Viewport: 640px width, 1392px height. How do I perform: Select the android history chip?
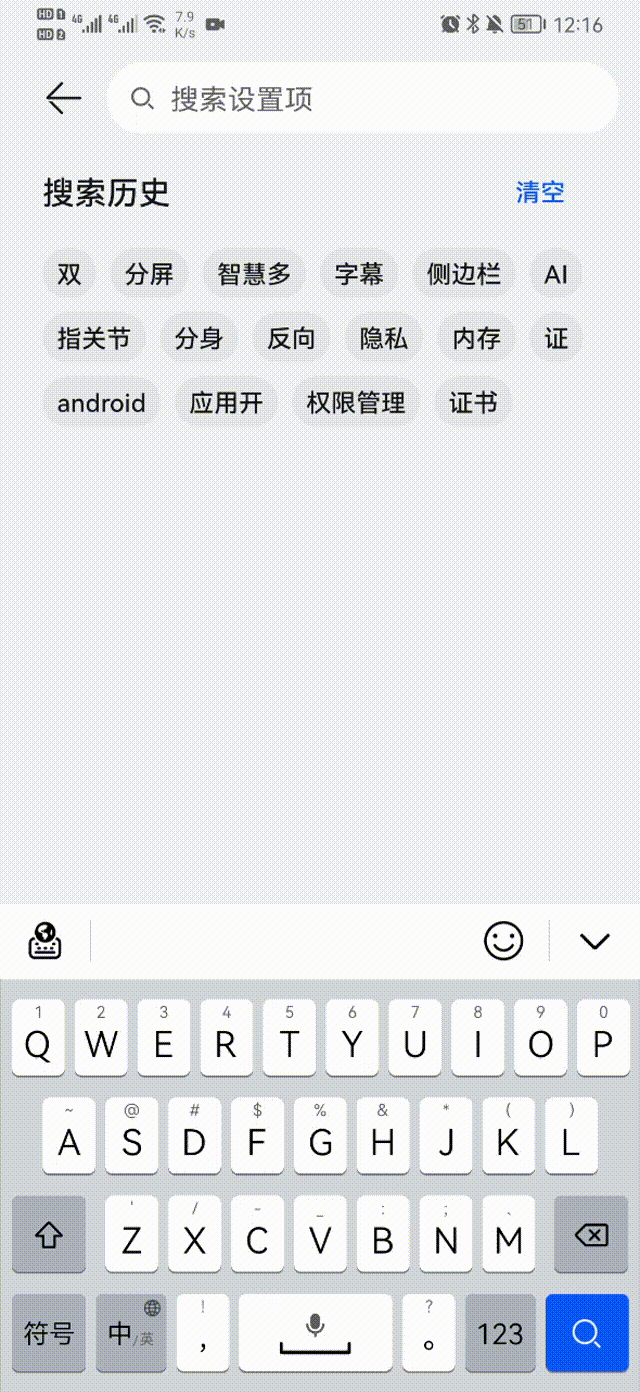point(101,403)
